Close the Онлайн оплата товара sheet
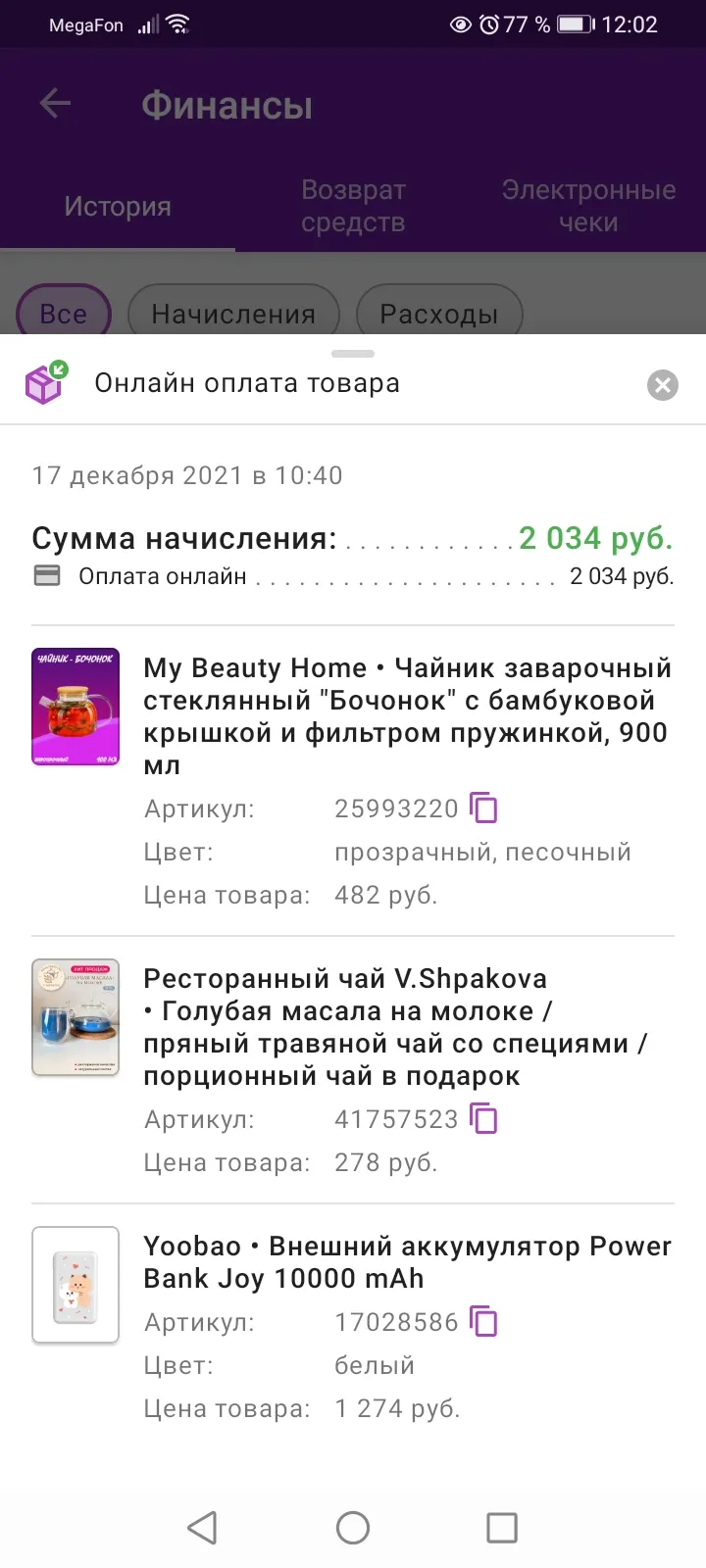 pos(663,385)
